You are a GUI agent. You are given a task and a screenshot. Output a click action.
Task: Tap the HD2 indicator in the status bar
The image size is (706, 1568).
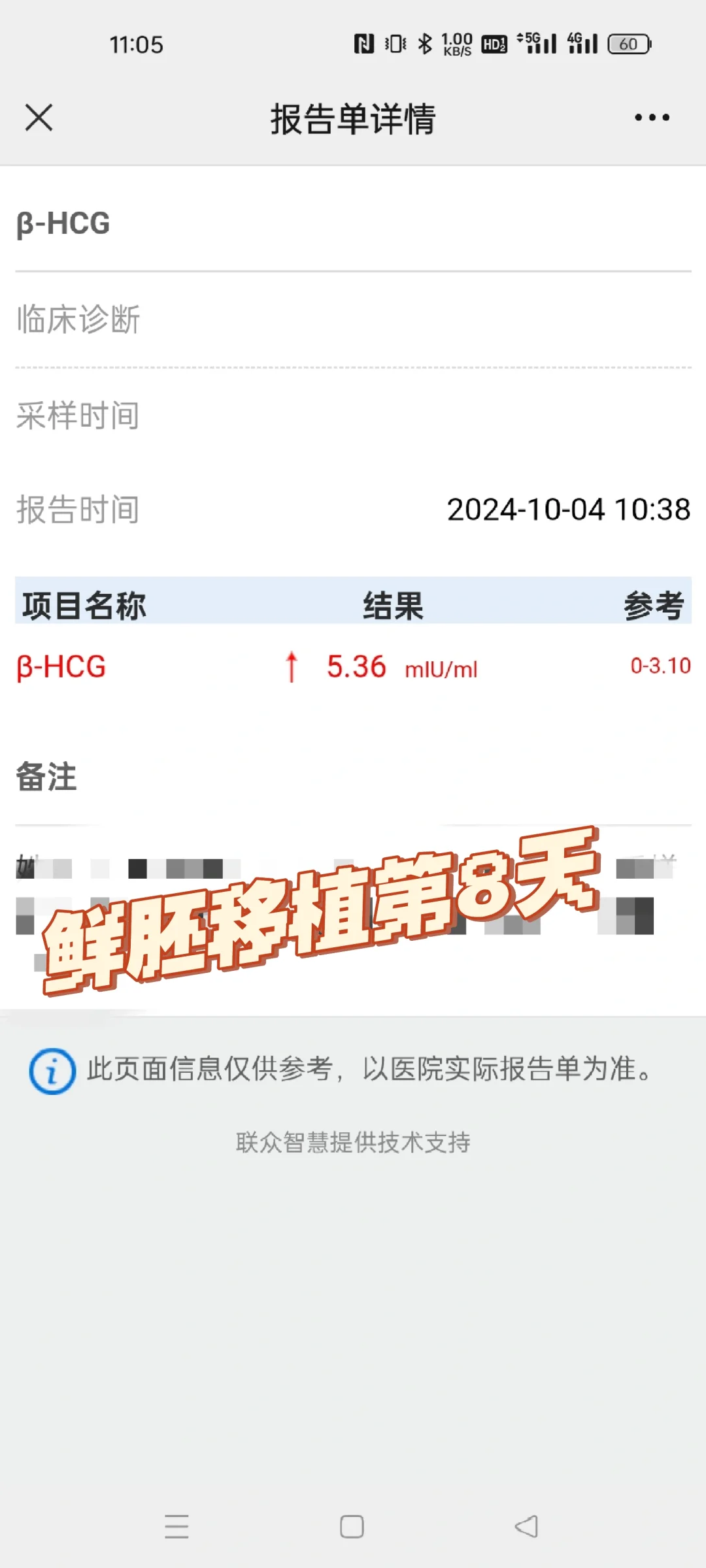pos(494,44)
